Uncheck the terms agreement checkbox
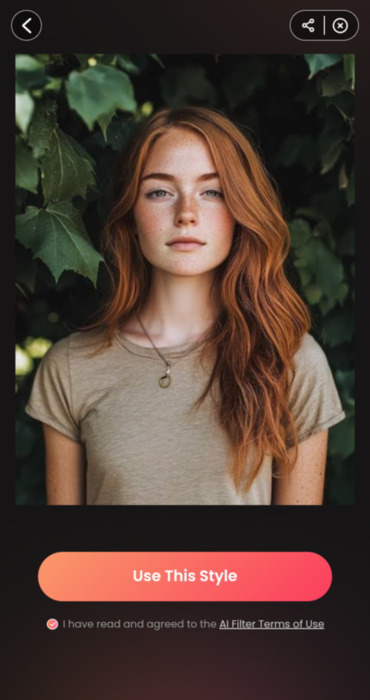370x700 pixels. pos(52,624)
